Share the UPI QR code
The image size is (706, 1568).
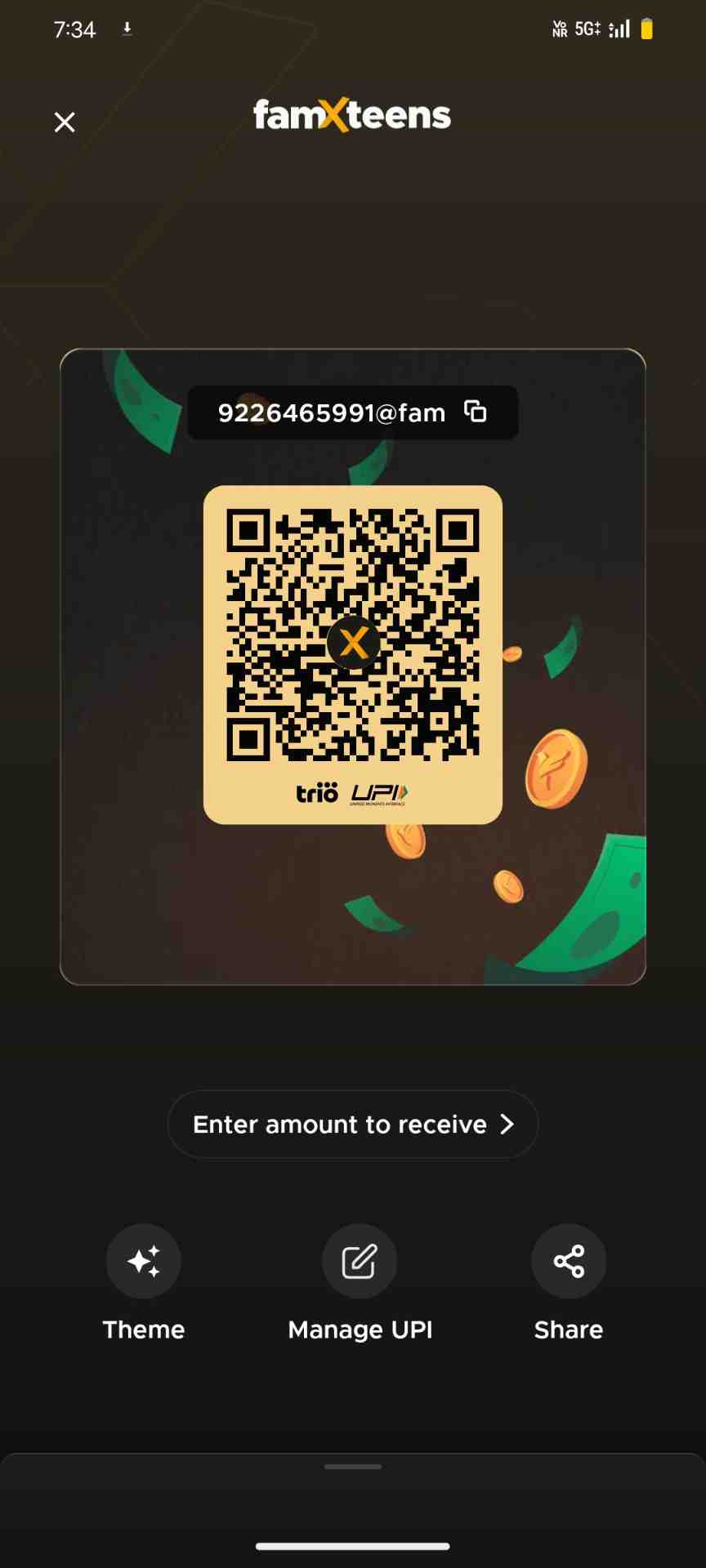point(569,1262)
